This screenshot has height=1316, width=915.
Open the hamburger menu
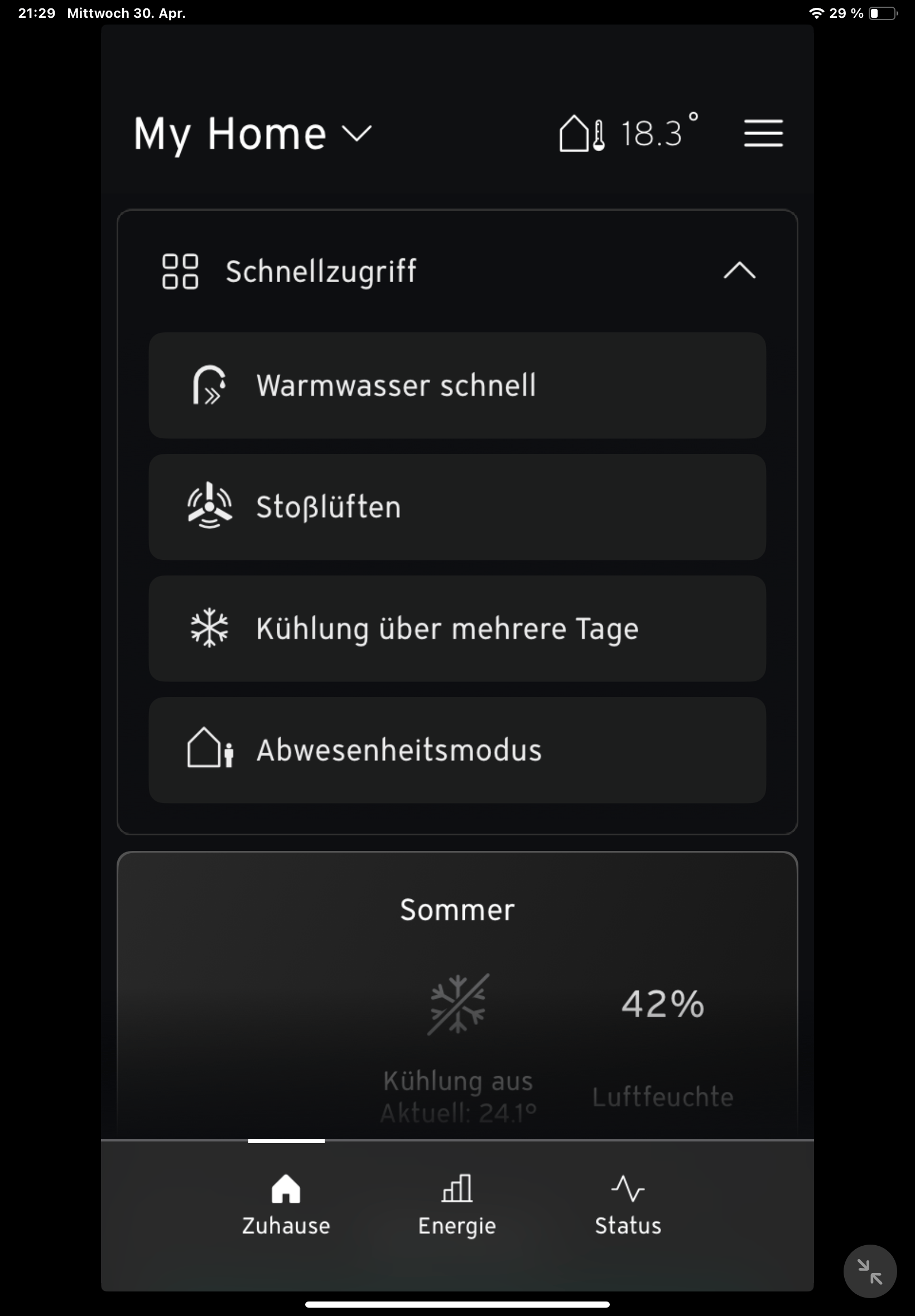[763, 133]
